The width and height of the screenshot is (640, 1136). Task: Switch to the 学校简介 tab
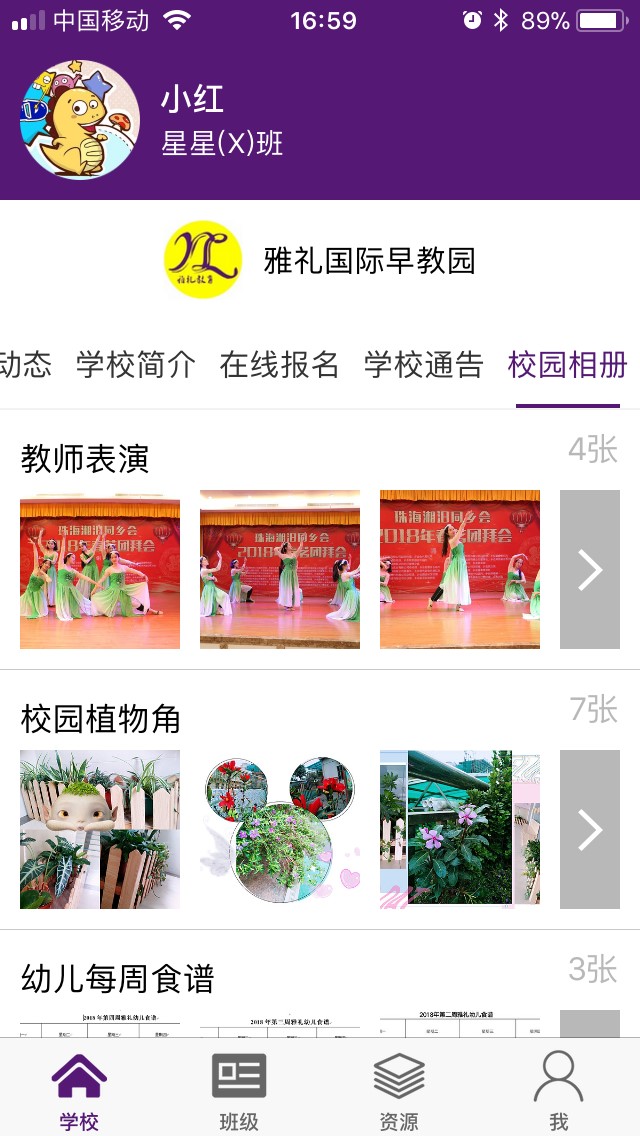pyautogui.click(x=136, y=365)
